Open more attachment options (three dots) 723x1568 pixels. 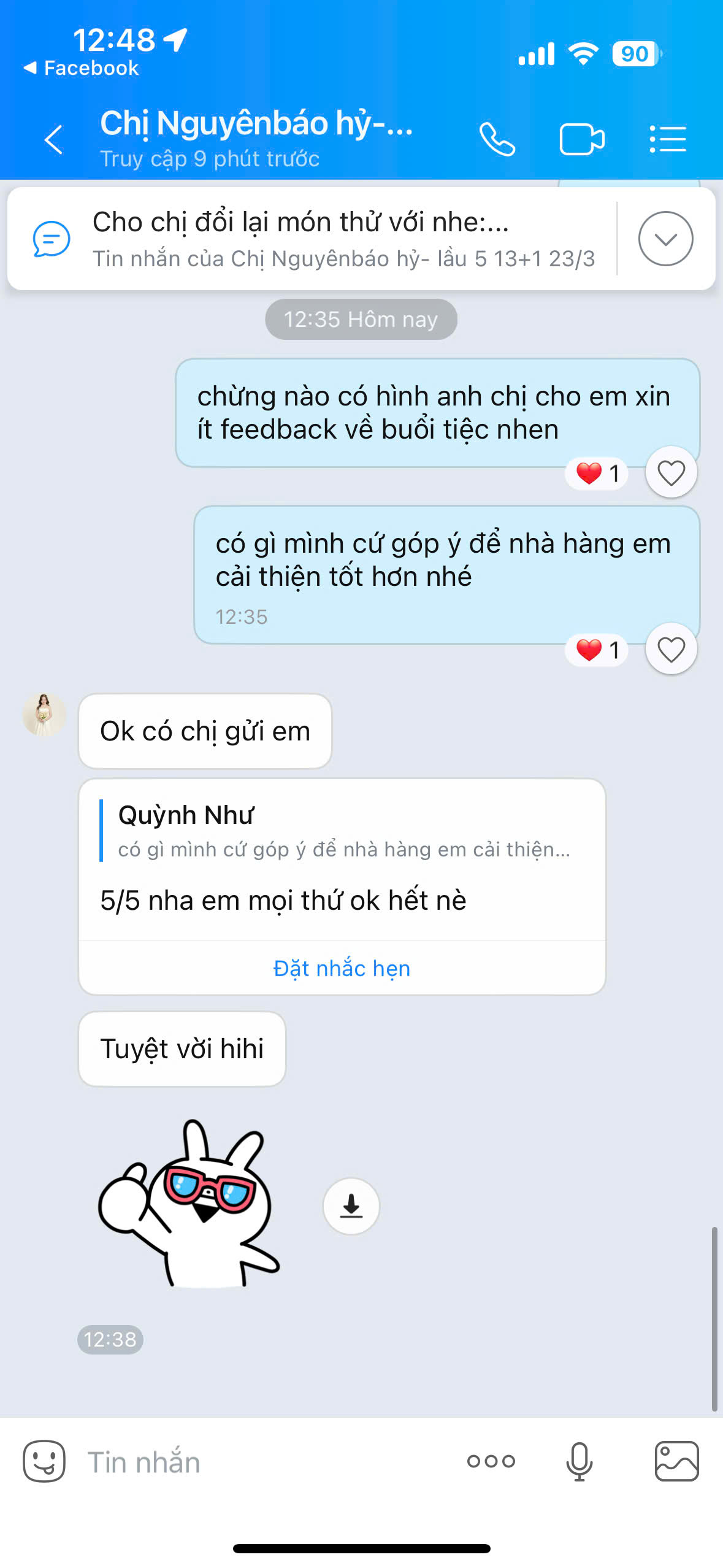click(491, 1461)
